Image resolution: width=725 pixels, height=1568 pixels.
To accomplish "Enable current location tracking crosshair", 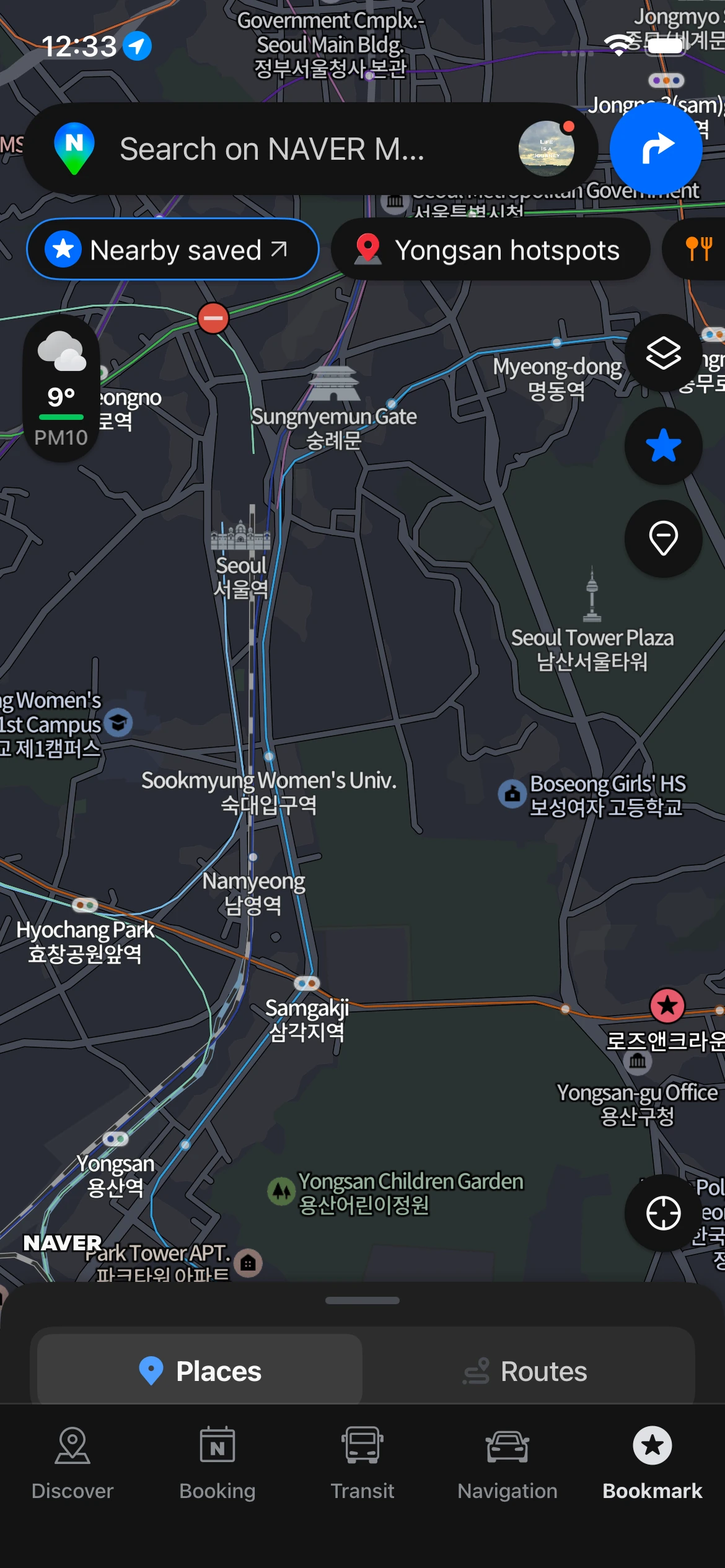I will tap(662, 1214).
